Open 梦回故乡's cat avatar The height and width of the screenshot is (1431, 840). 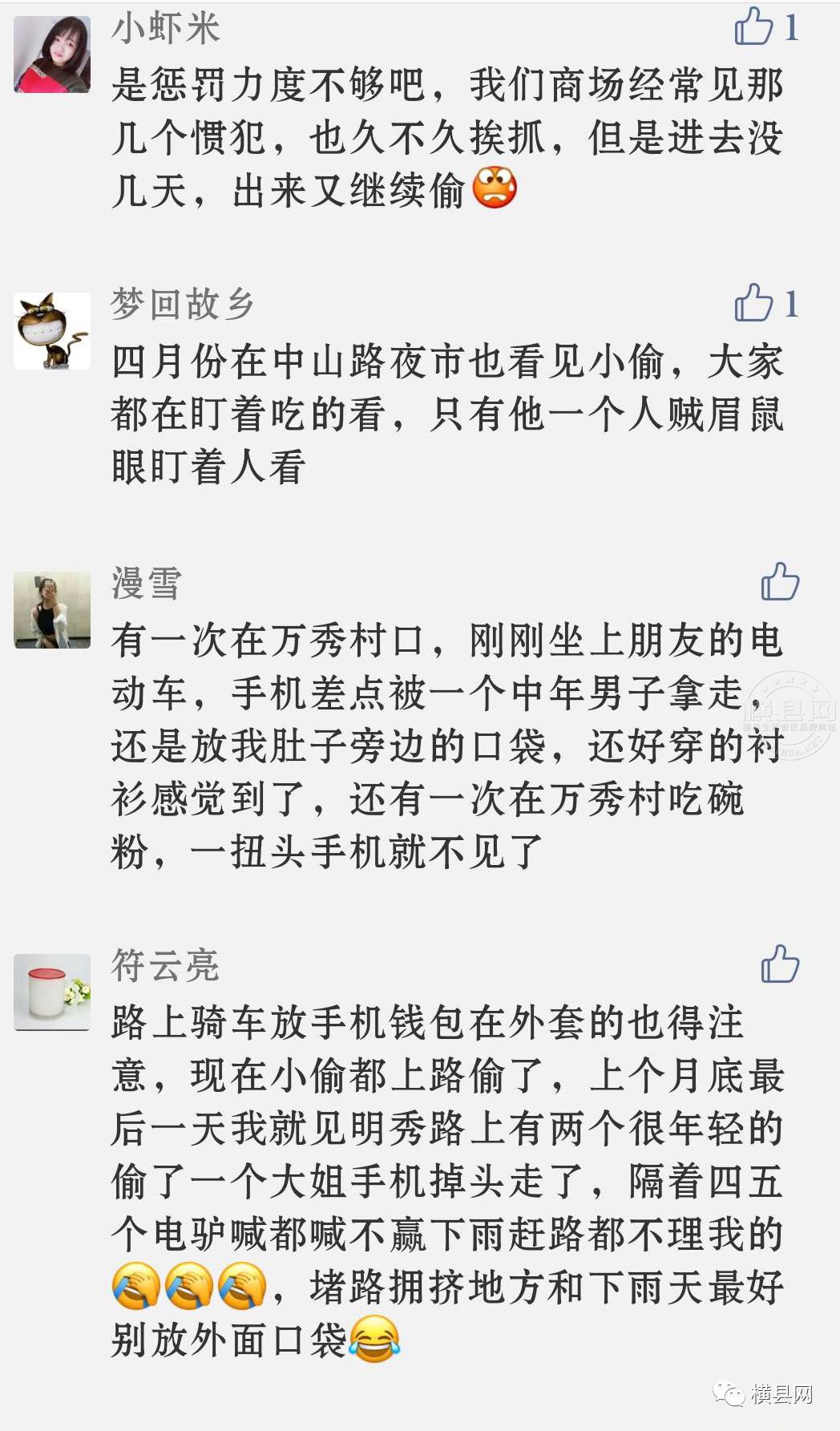pos(52,331)
